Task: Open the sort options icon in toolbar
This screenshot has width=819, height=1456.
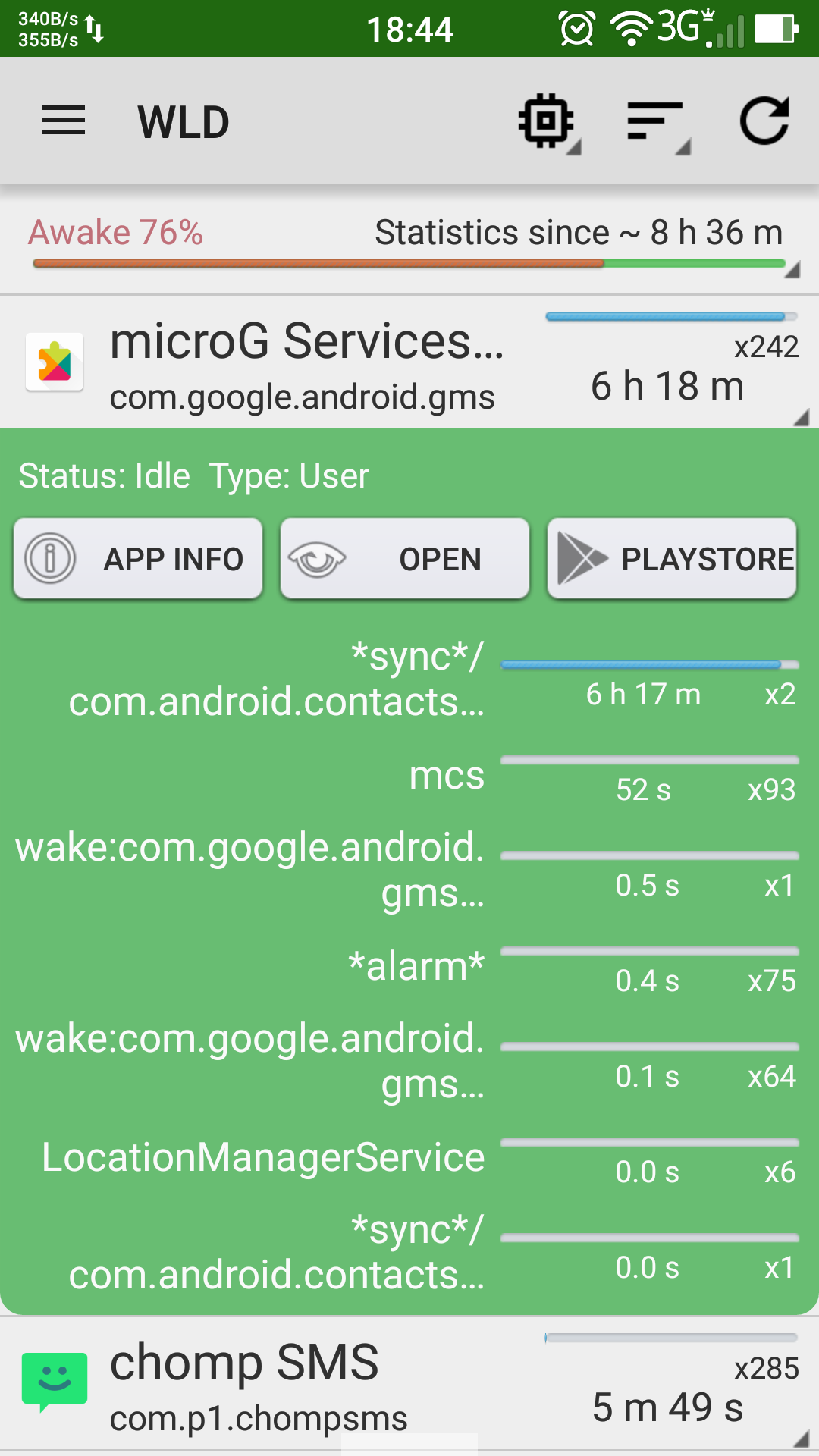Action: coord(656,121)
